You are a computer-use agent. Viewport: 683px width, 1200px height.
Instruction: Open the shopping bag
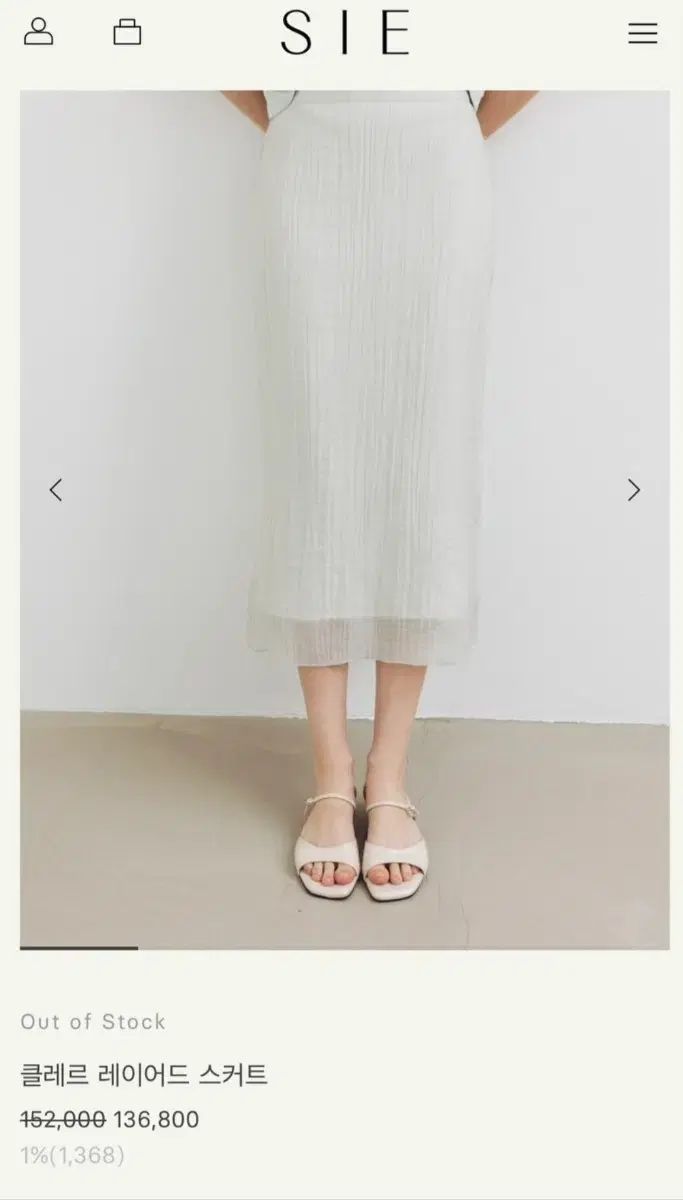[127, 32]
